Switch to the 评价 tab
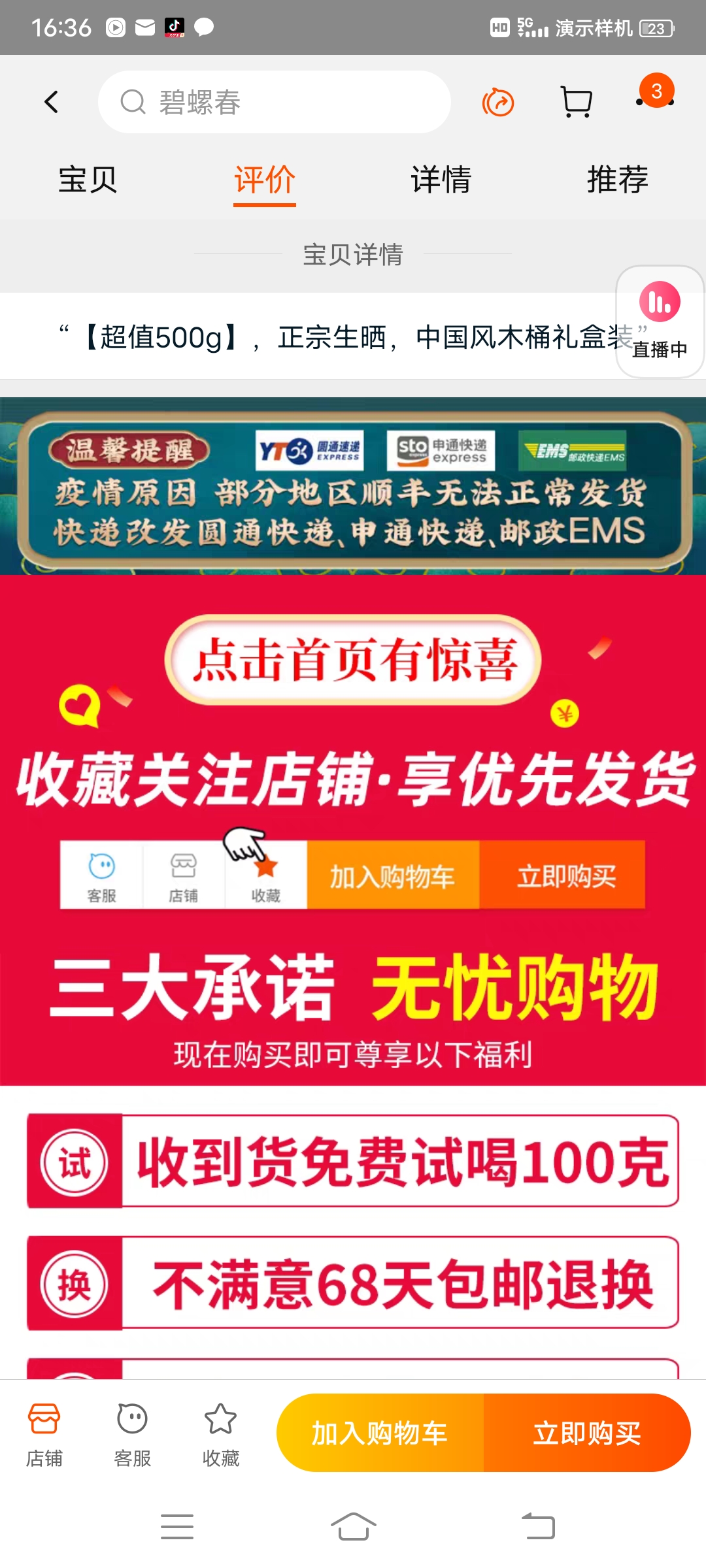Image resolution: width=706 pixels, height=1568 pixels. coord(264,180)
